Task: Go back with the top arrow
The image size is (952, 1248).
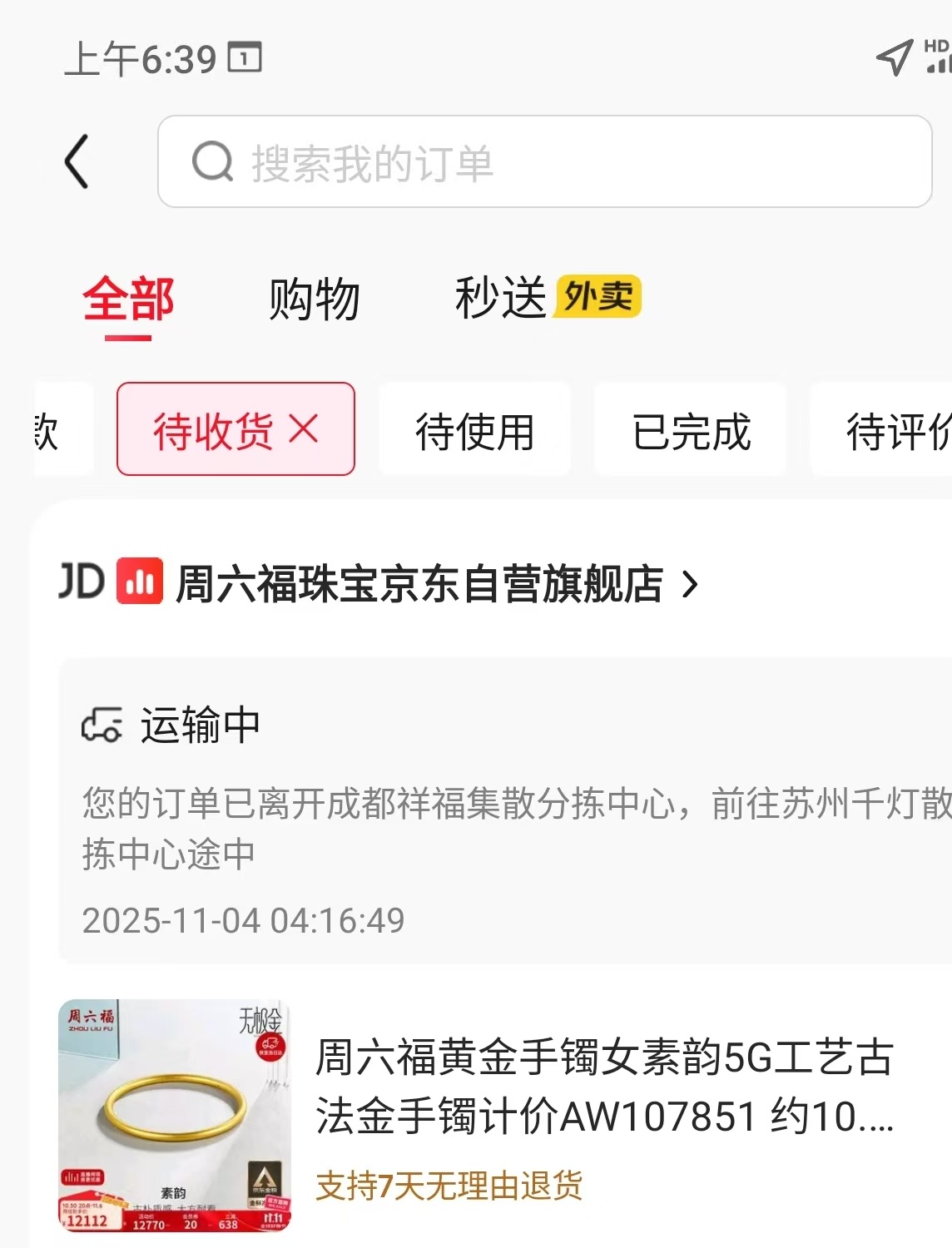Action: point(77,161)
